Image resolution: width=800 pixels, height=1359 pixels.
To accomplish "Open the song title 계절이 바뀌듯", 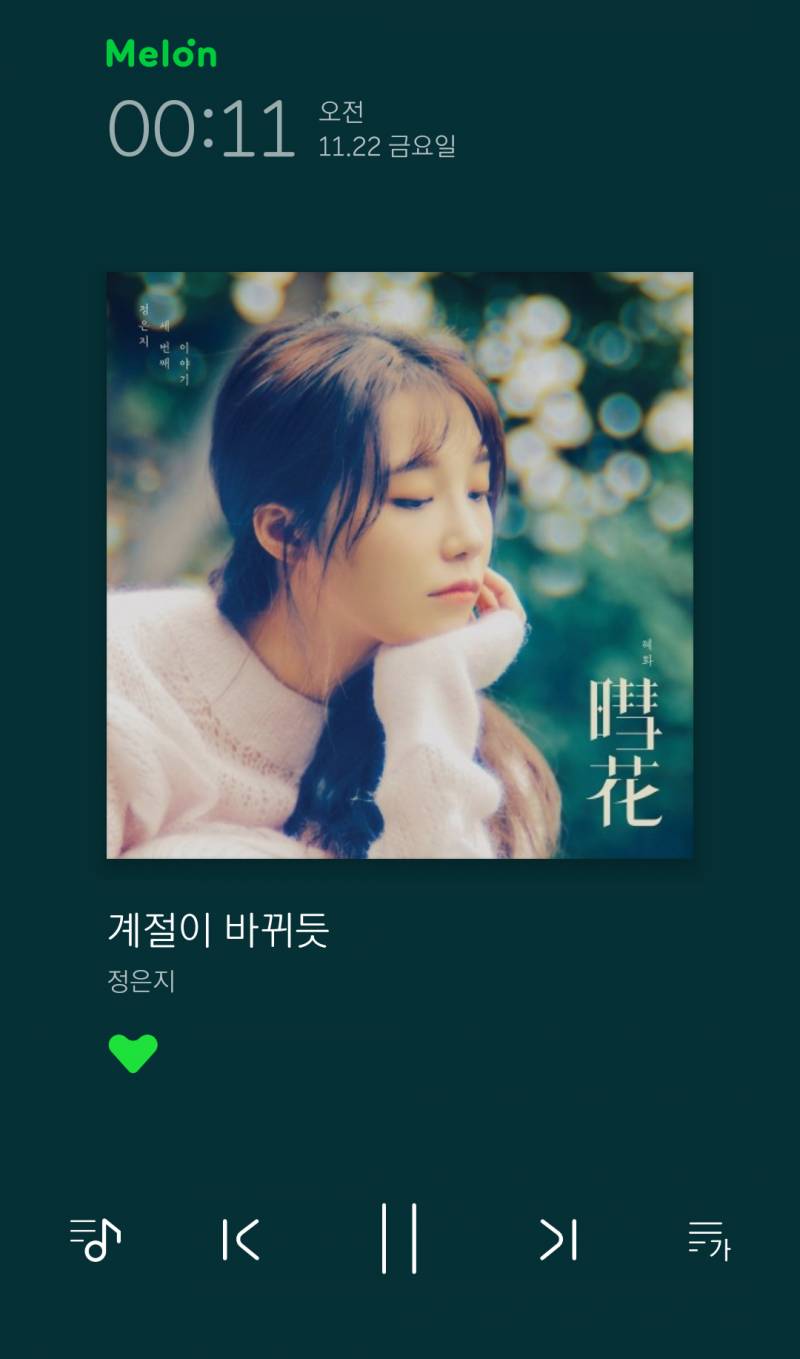I will click(215, 929).
